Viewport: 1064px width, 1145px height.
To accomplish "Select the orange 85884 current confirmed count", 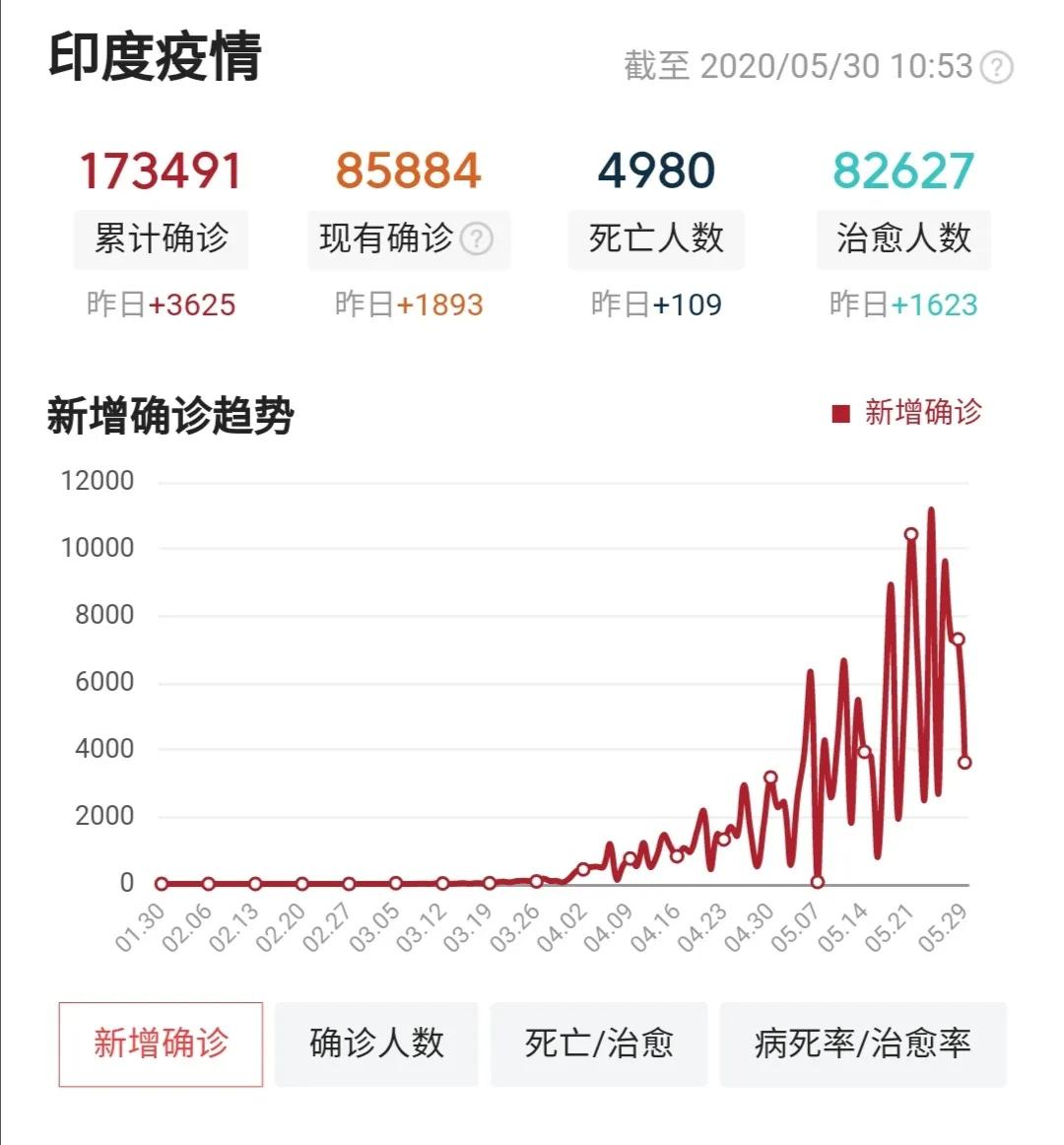I will pyautogui.click(x=408, y=168).
